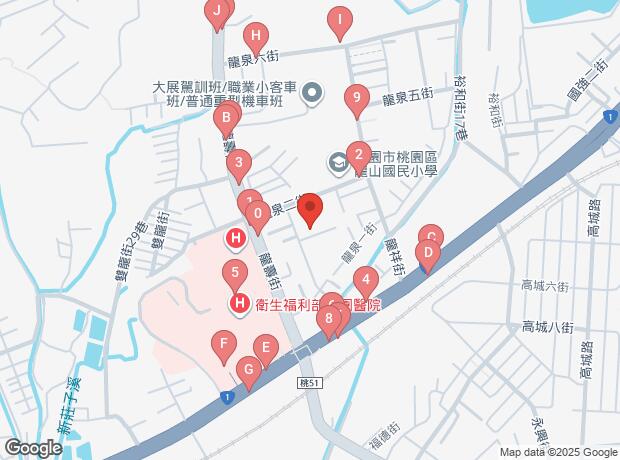Open the 衛生福利部 hospital place icon

[240, 305]
